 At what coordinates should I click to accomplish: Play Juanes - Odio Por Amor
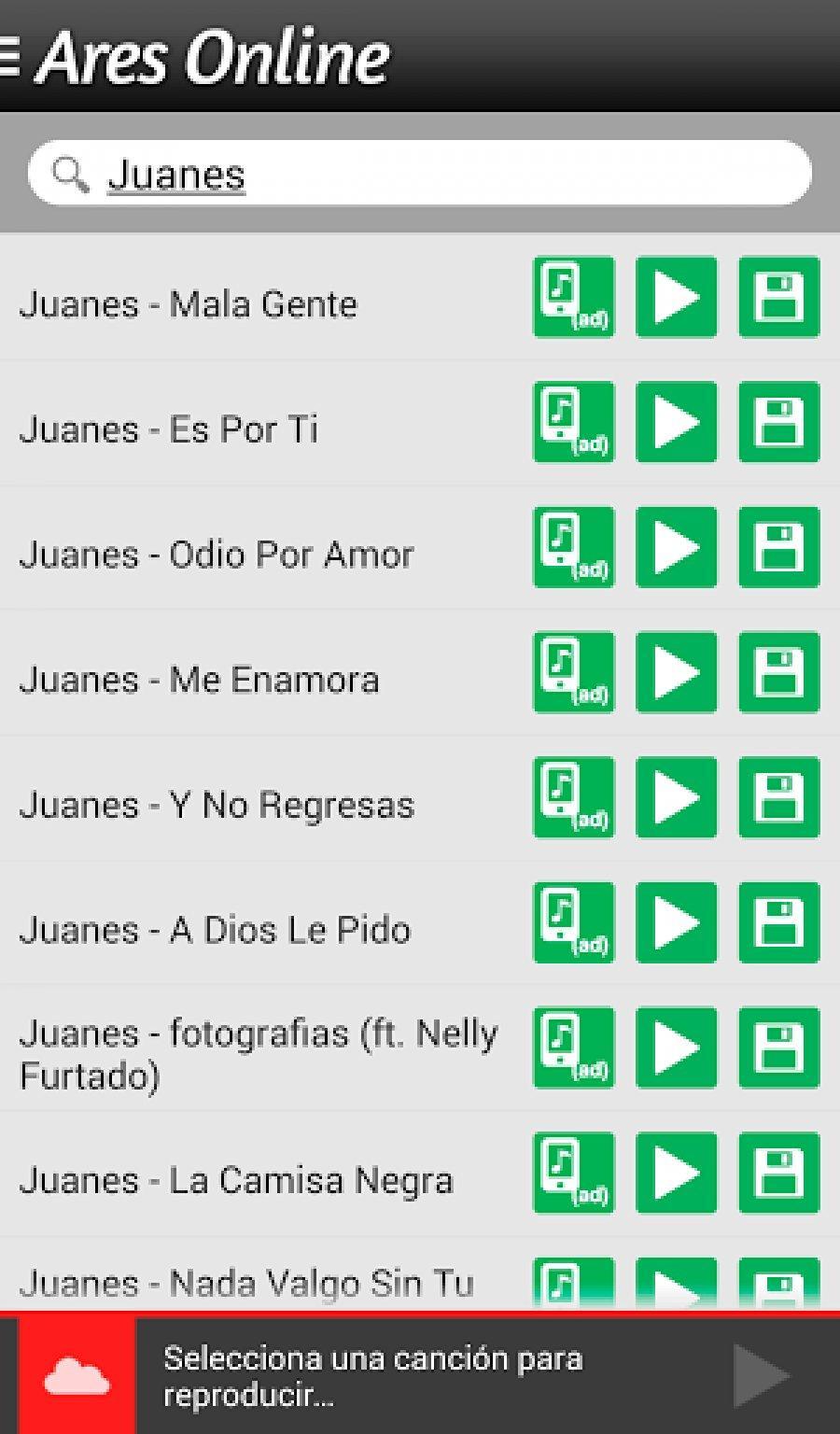[x=676, y=547]
